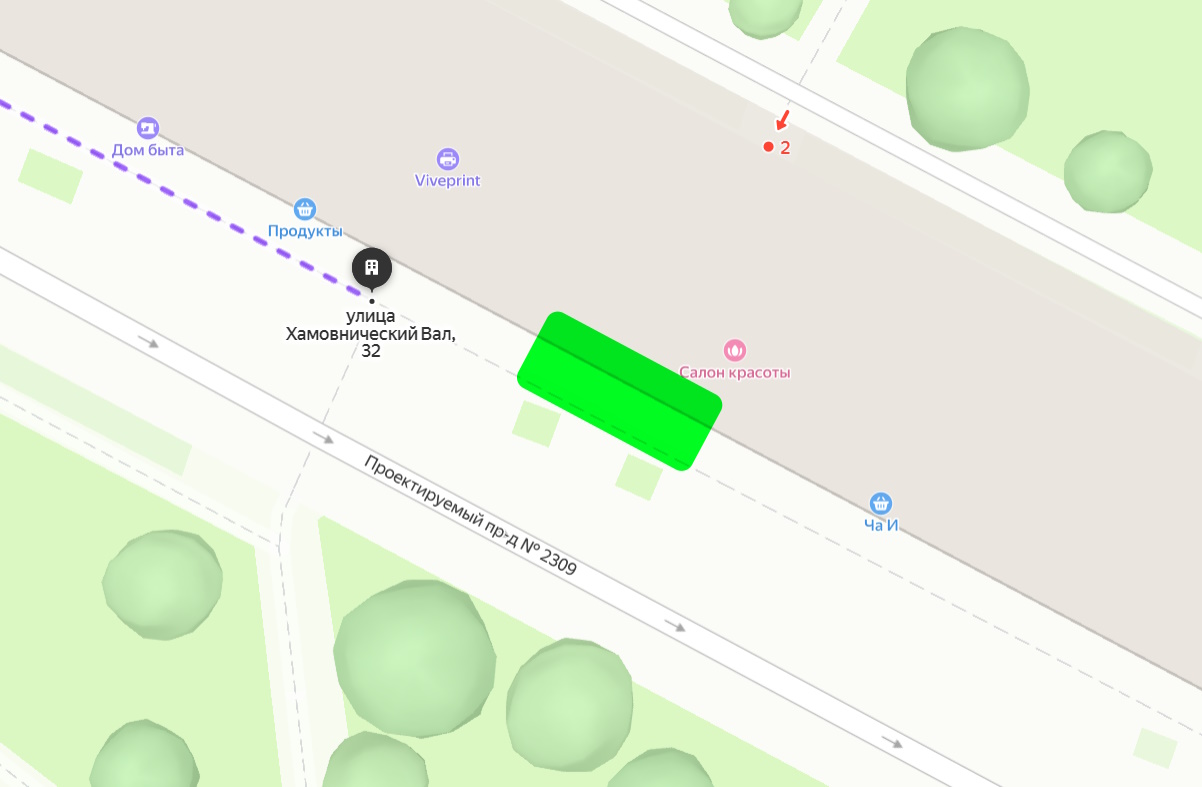
Task: Open the Дом быта place marker
Action: 148,128
